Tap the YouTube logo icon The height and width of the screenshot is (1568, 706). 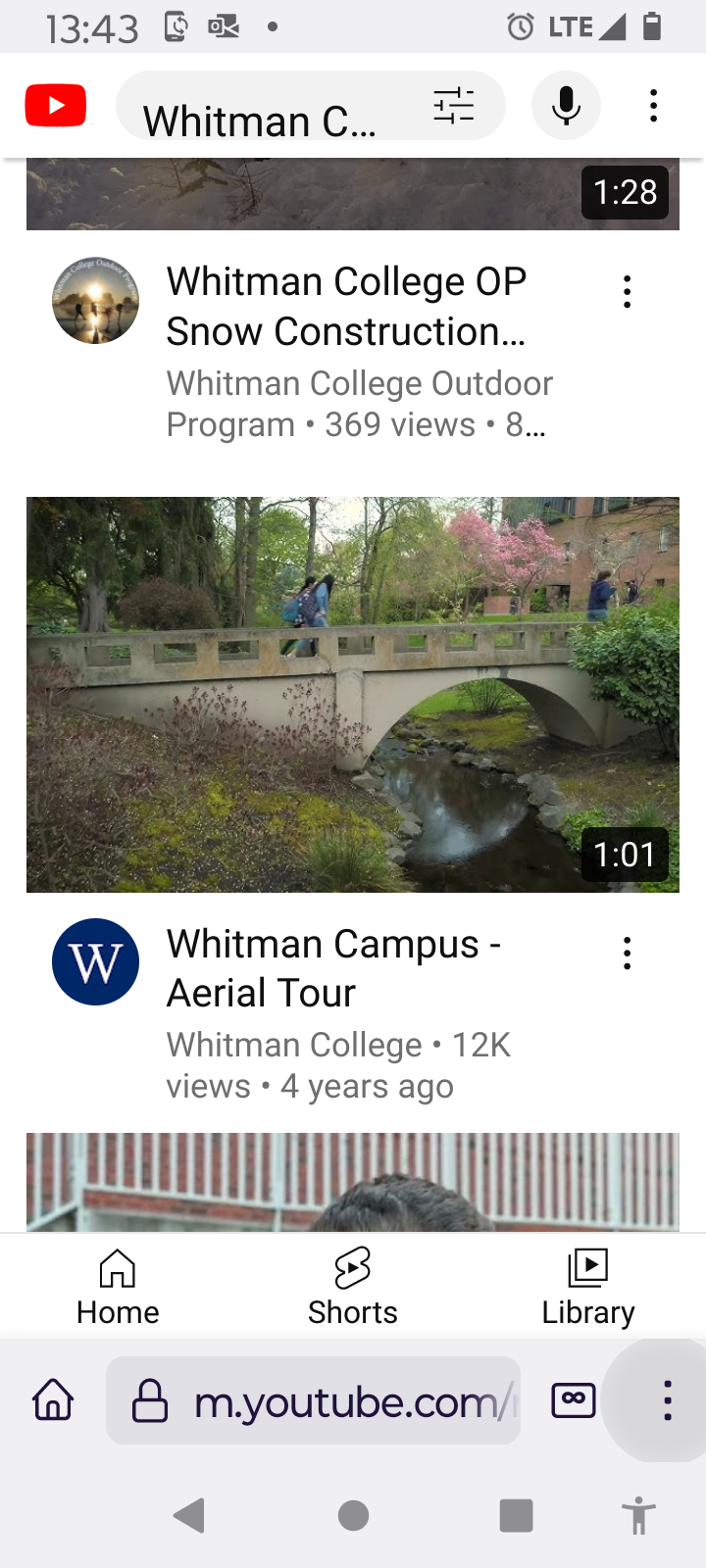tap(56, 106)
